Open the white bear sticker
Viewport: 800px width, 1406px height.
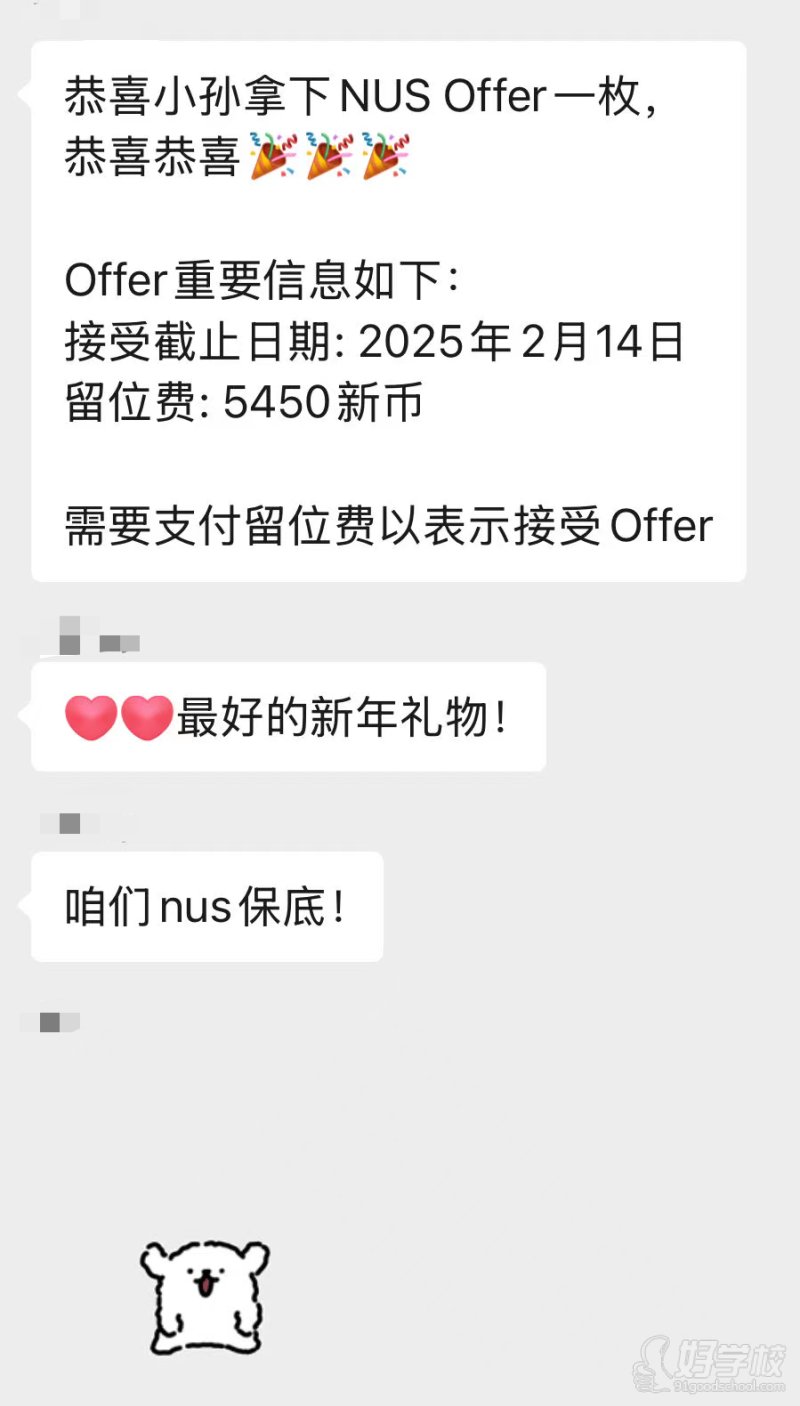click(205, 1297)
